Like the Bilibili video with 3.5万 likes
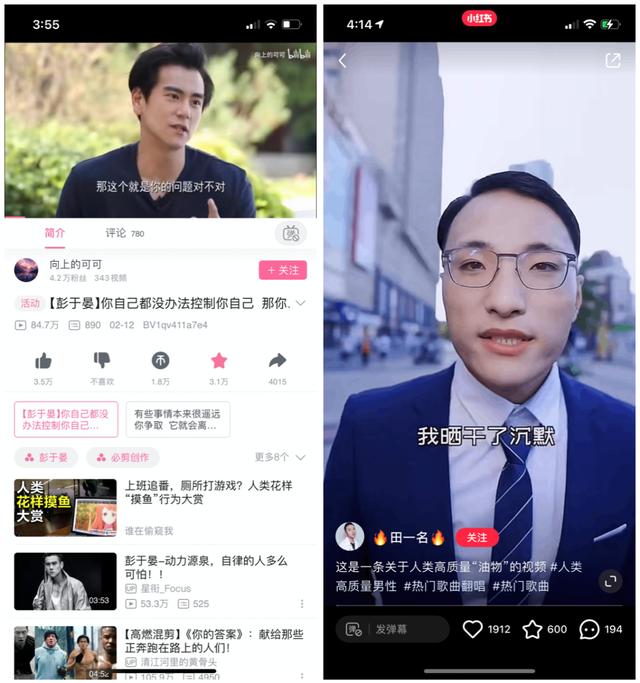The width and height of the screenshot is (640, 683). pos(43,361)
